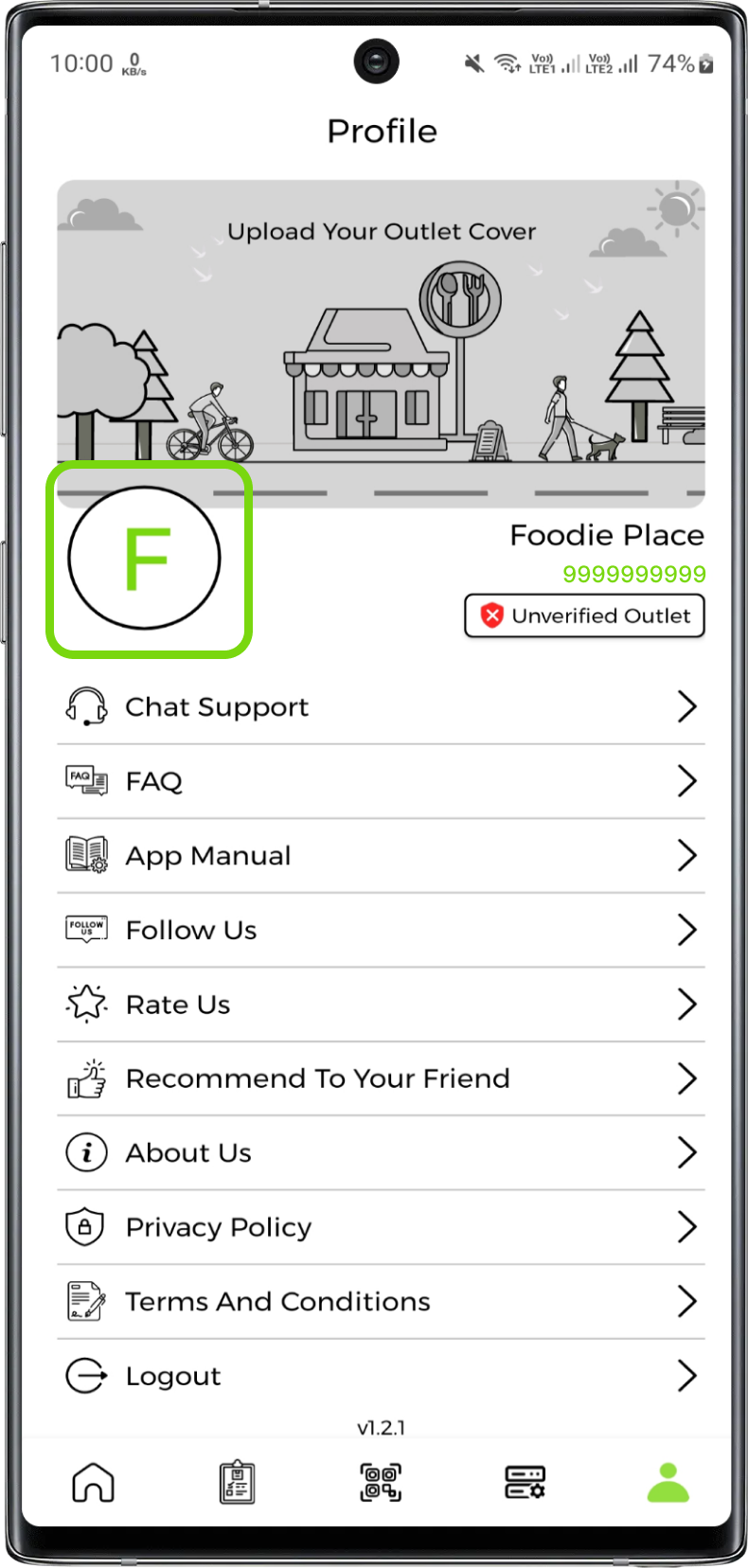Open Terms And Conditions
748x1568 pixels.
coord(381,1302)
